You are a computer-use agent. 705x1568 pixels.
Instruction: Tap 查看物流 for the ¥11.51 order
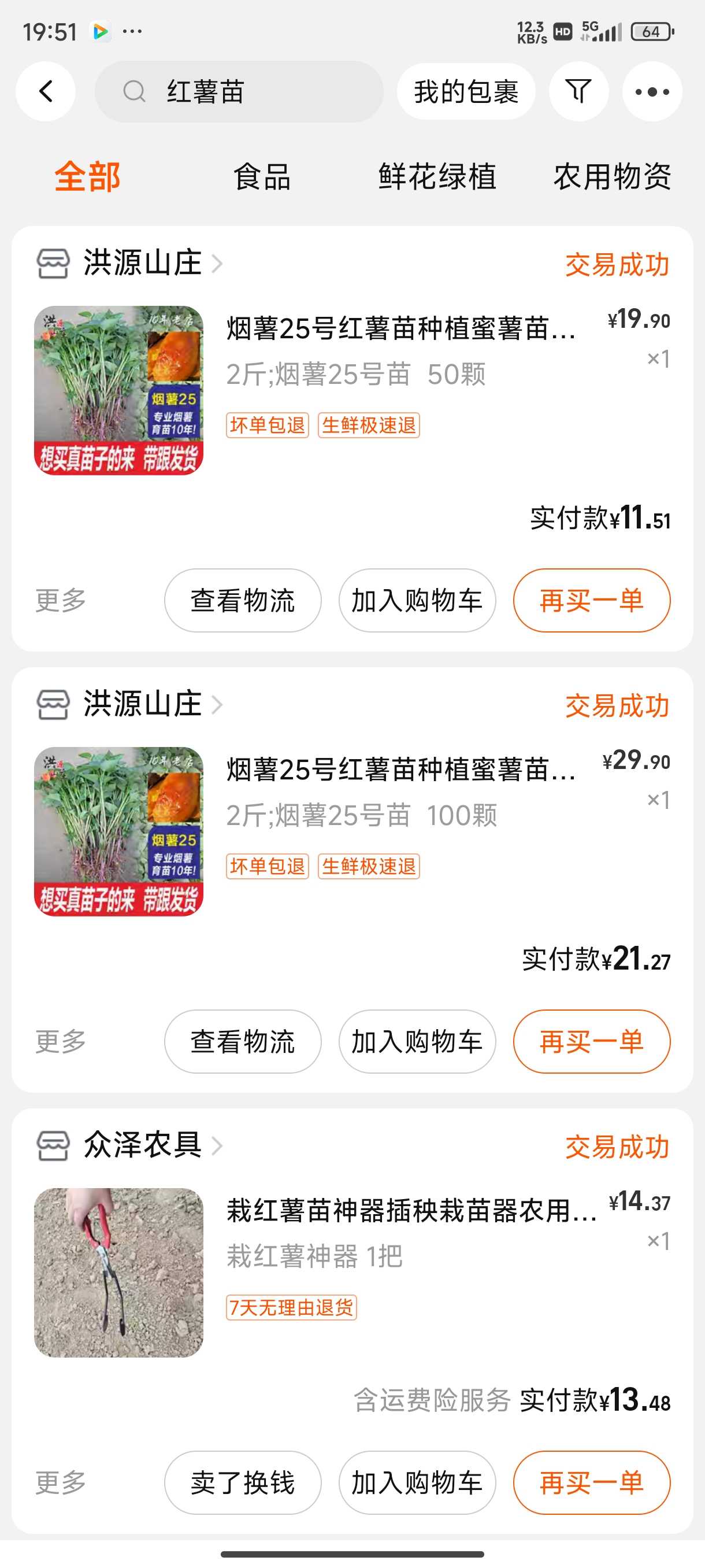pos(243,601)
